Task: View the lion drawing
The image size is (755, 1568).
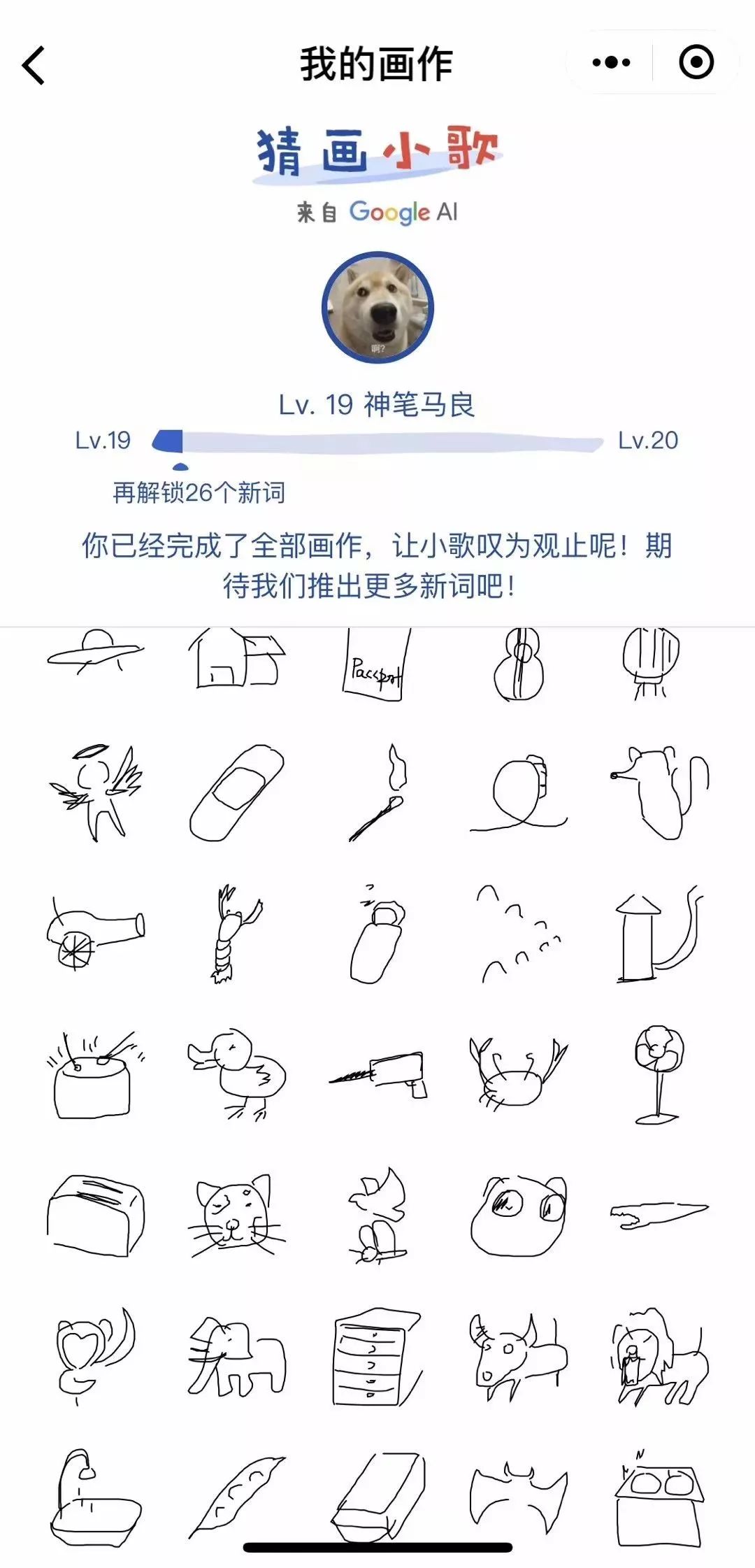Action: pyautogui.click(x=658, y=1357)
